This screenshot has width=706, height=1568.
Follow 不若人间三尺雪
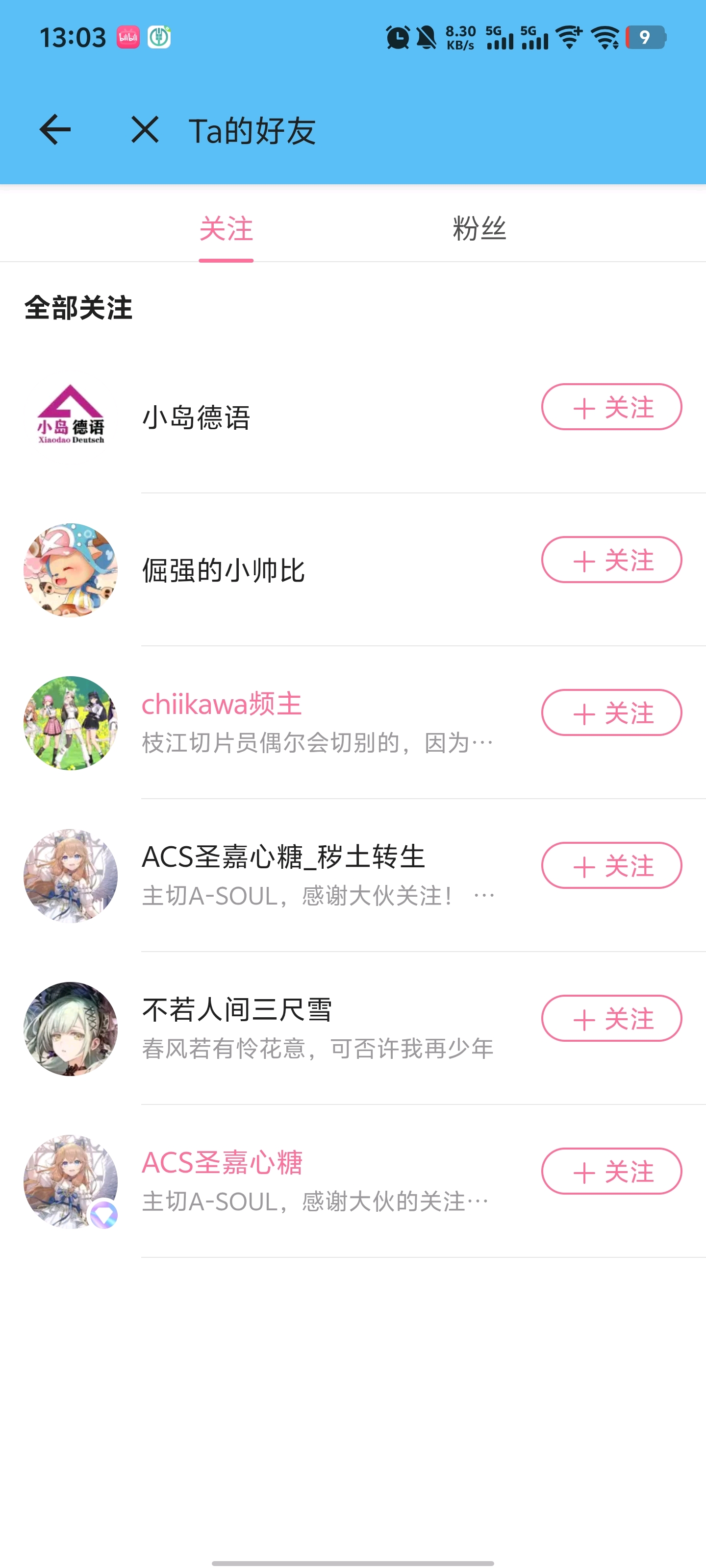[611, 1018]
